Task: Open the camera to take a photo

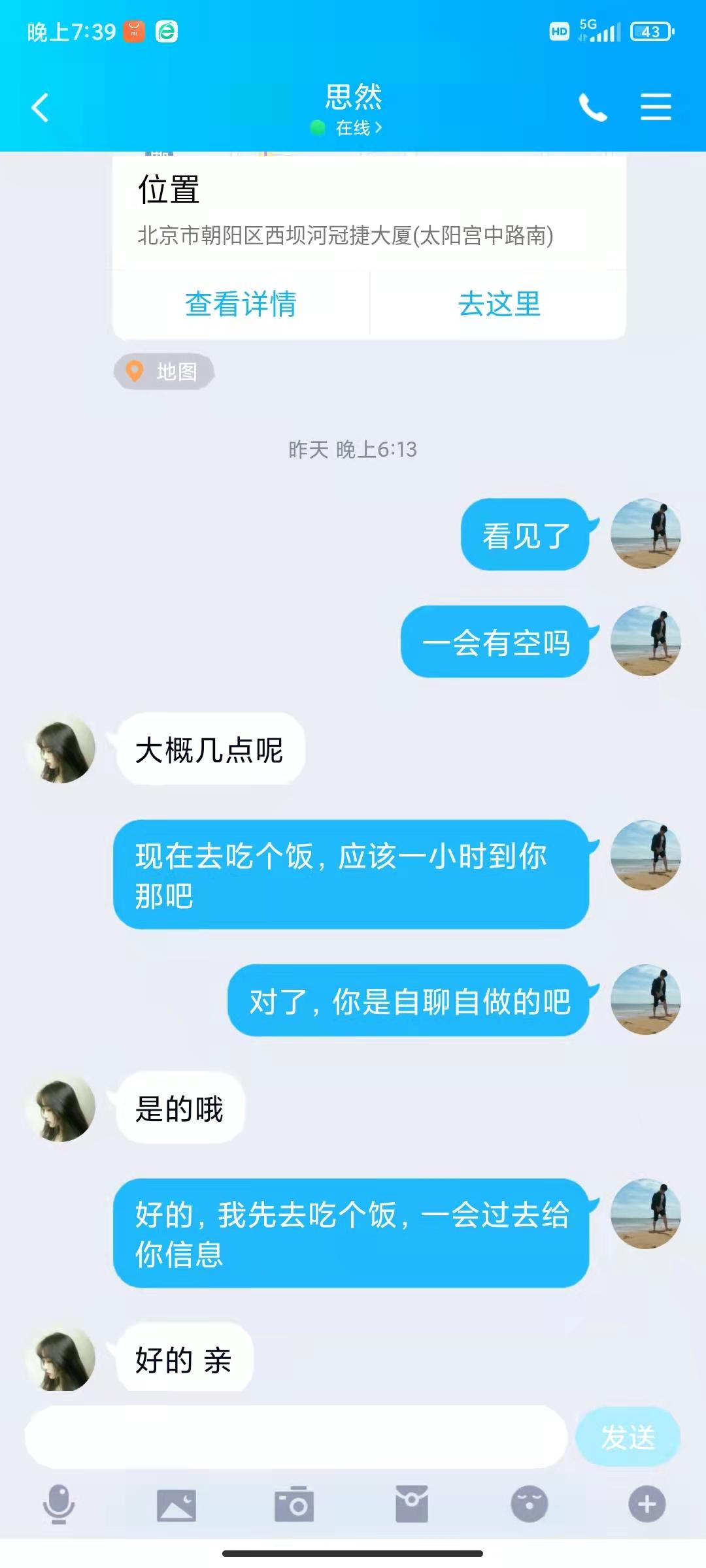Action: tap(294, 1505)
